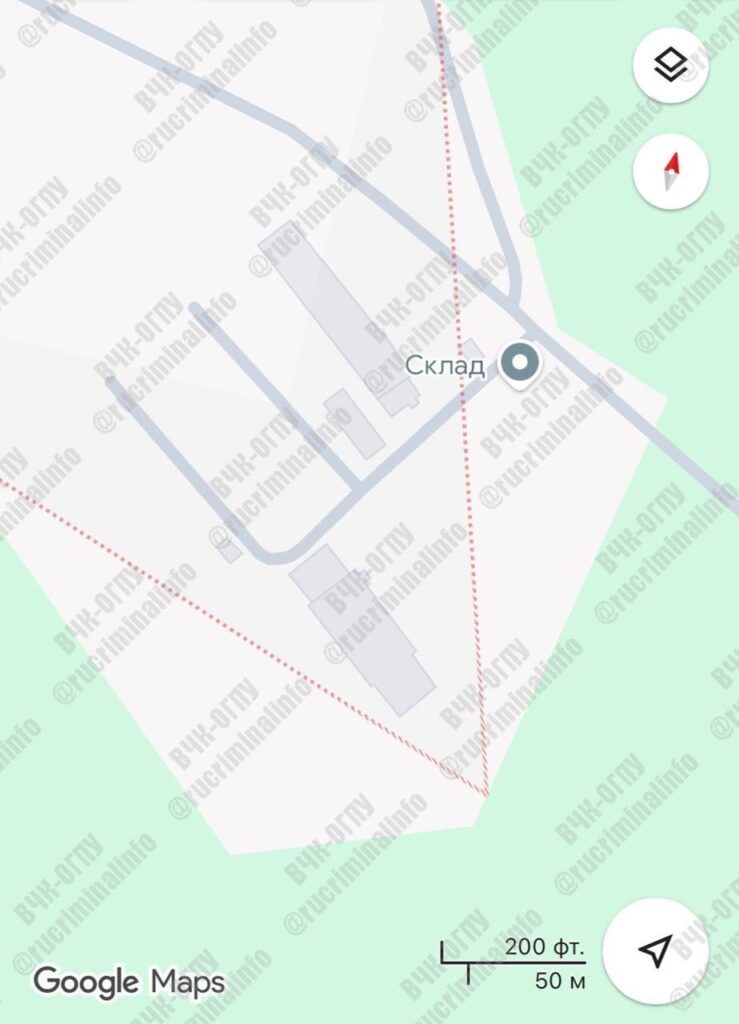Center the map on my location
Image resolution: width=739 pixels, height=1024 pixels.
point(656,951)
